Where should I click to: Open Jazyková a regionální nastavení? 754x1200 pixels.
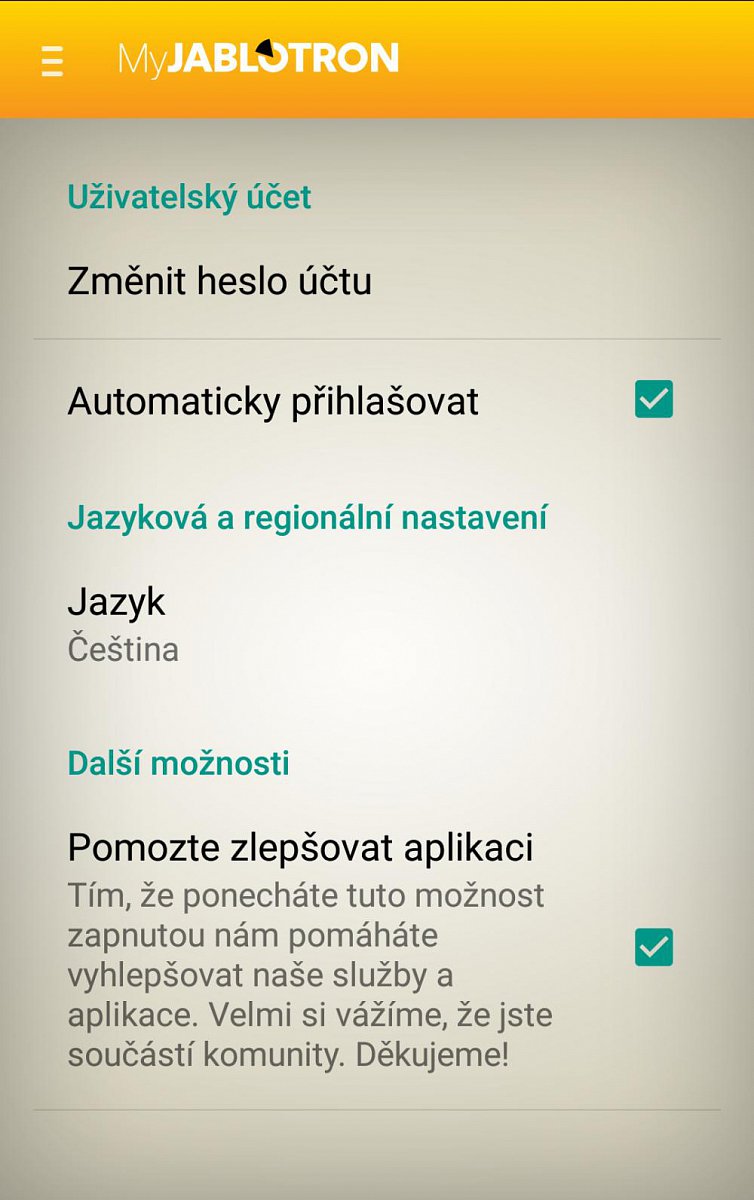pyautogui.click(x=307, y=518)
